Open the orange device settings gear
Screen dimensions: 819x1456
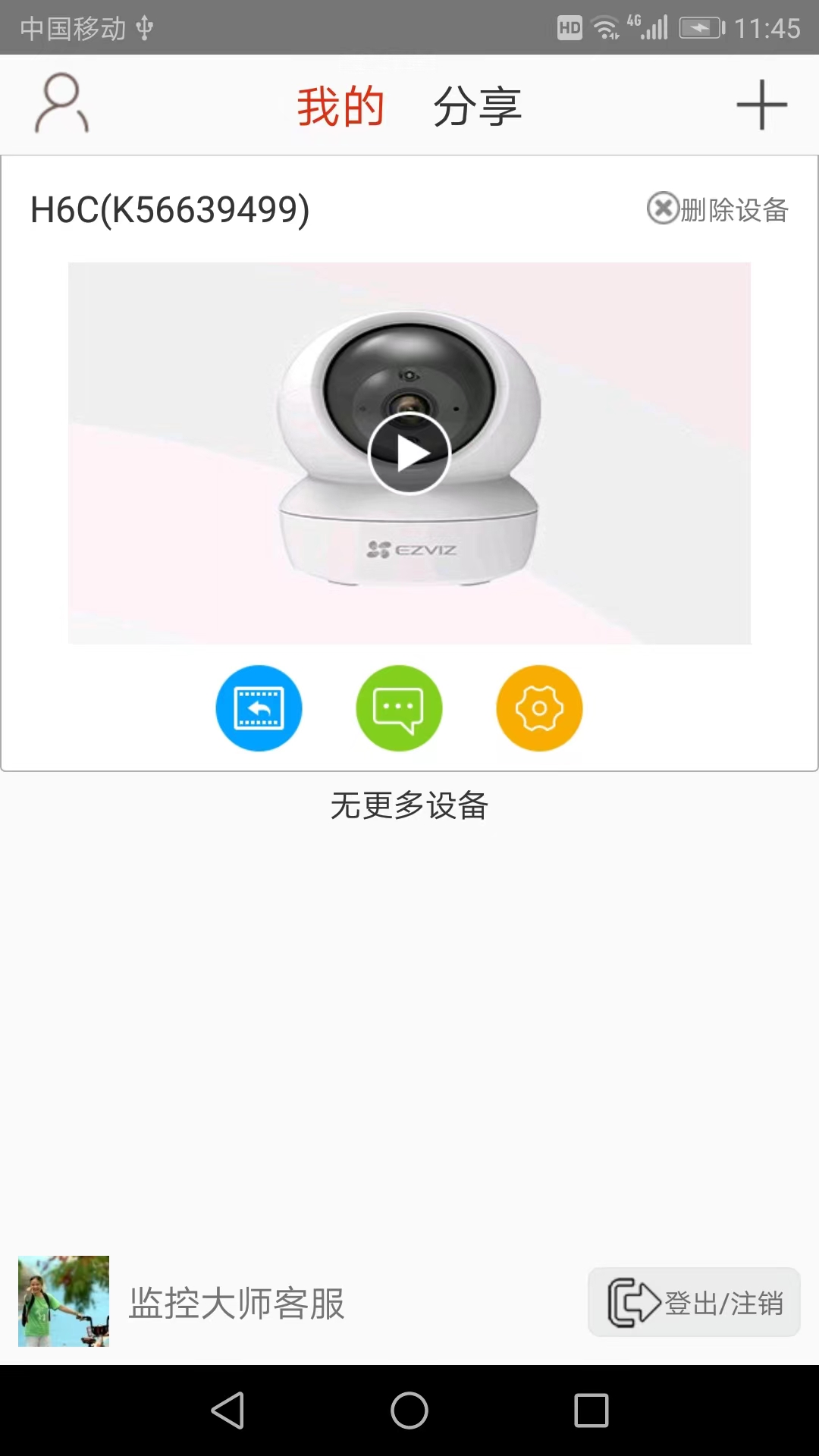click(x=539, y=708)
